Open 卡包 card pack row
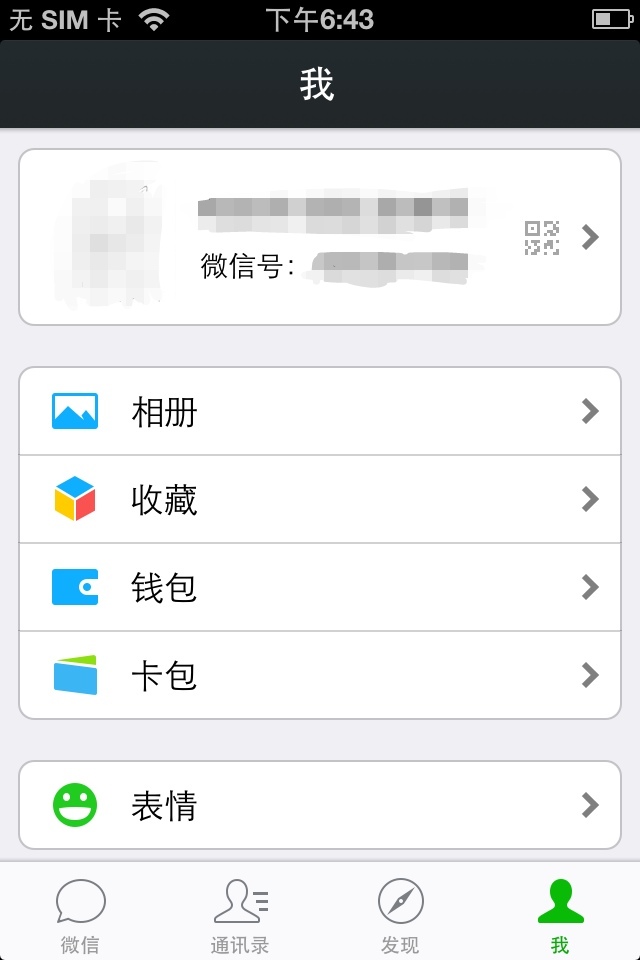 320,675
